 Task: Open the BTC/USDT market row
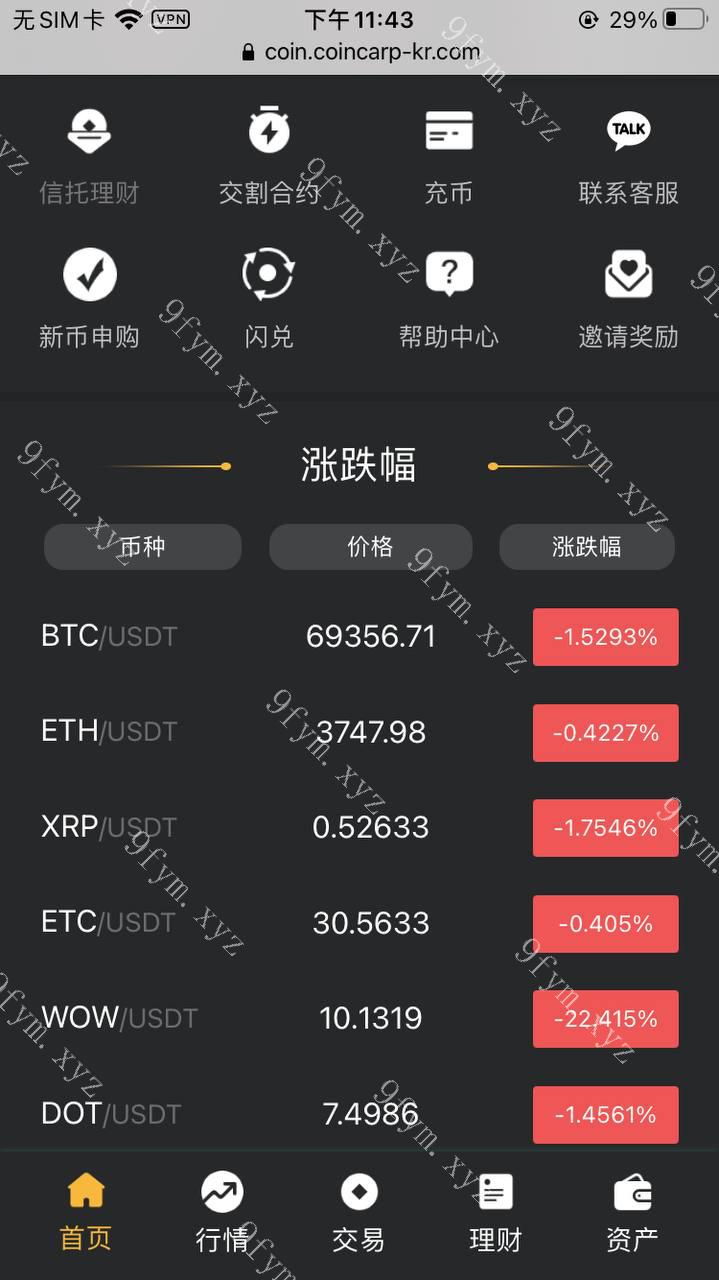tap(359, 637)
